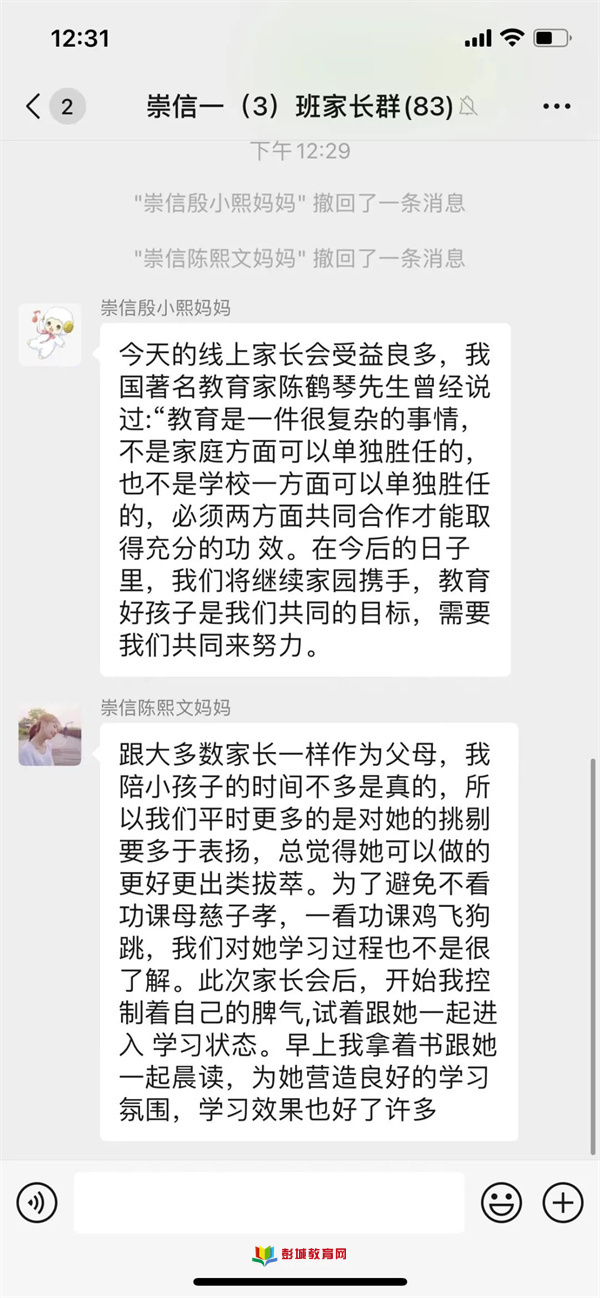
Task: Open 崇信陈熙文妈妈's avatar profile
Action: point(50,734)
